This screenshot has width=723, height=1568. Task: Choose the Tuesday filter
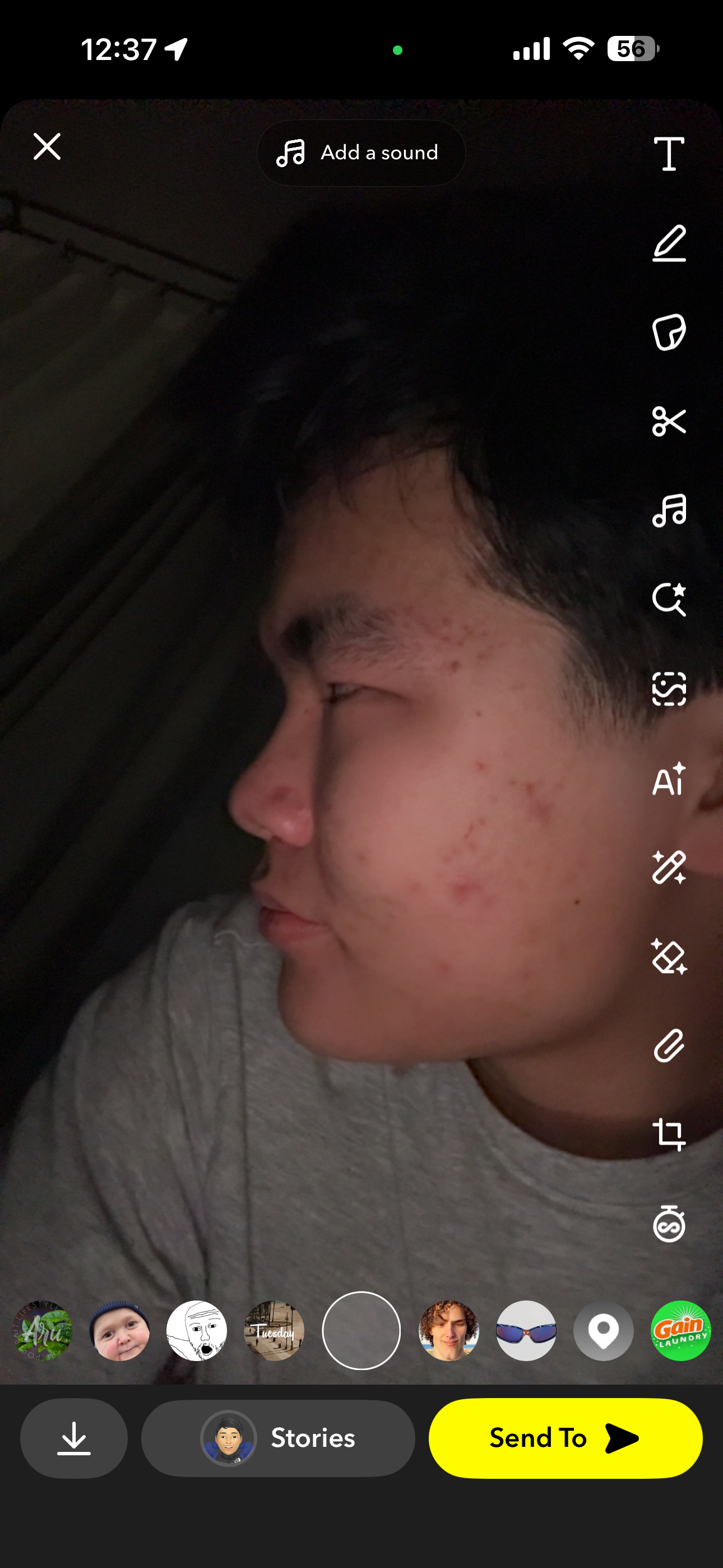click(274, 1331)
